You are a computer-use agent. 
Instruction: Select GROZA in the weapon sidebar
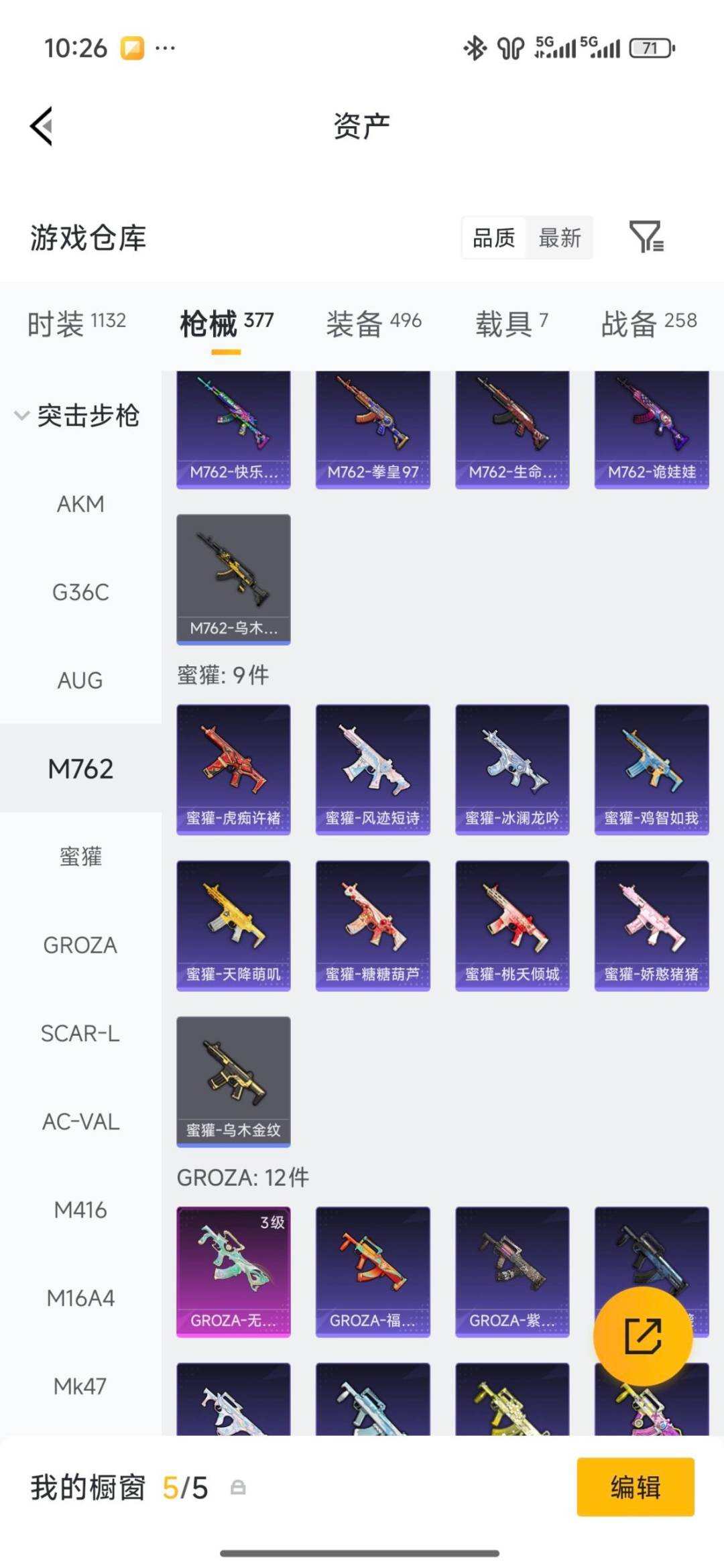80,945
